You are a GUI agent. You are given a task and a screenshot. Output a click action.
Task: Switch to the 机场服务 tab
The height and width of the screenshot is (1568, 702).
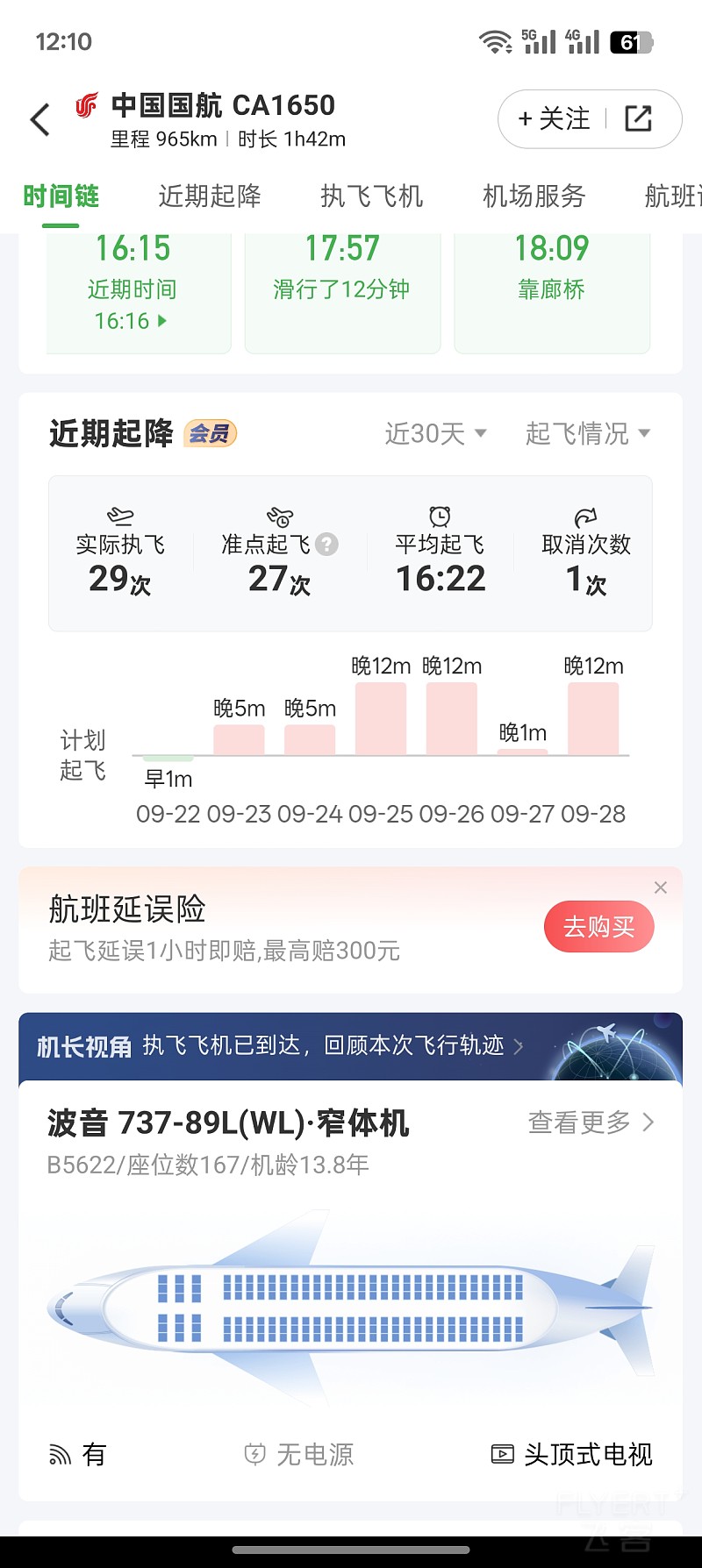click(534, 196)
